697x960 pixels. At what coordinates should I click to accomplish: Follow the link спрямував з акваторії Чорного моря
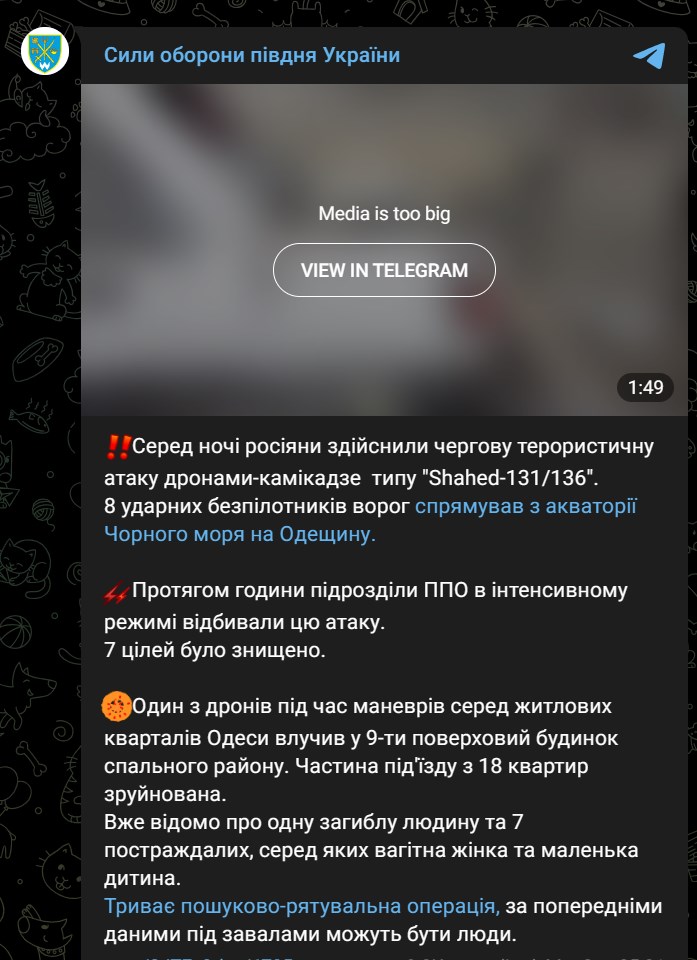coord(526,507)
